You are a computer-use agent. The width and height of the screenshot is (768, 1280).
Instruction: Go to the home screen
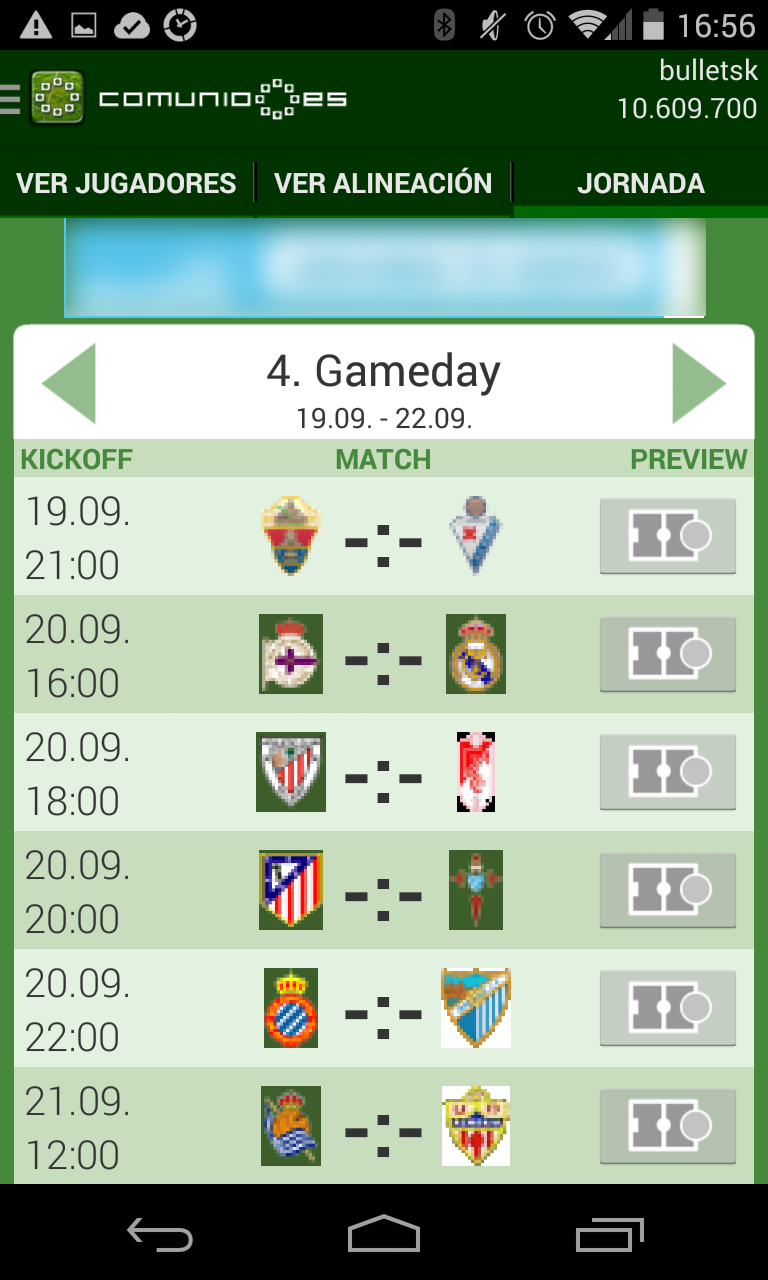384,1235
